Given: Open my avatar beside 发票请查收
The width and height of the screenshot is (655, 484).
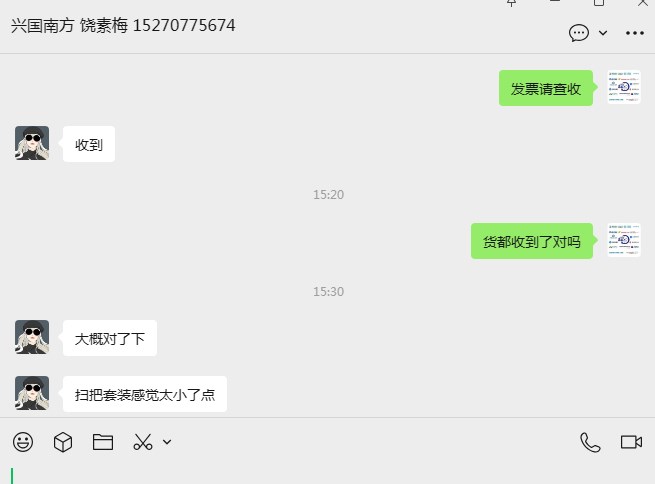Looking at the screenshot, I should pos(624,88).
